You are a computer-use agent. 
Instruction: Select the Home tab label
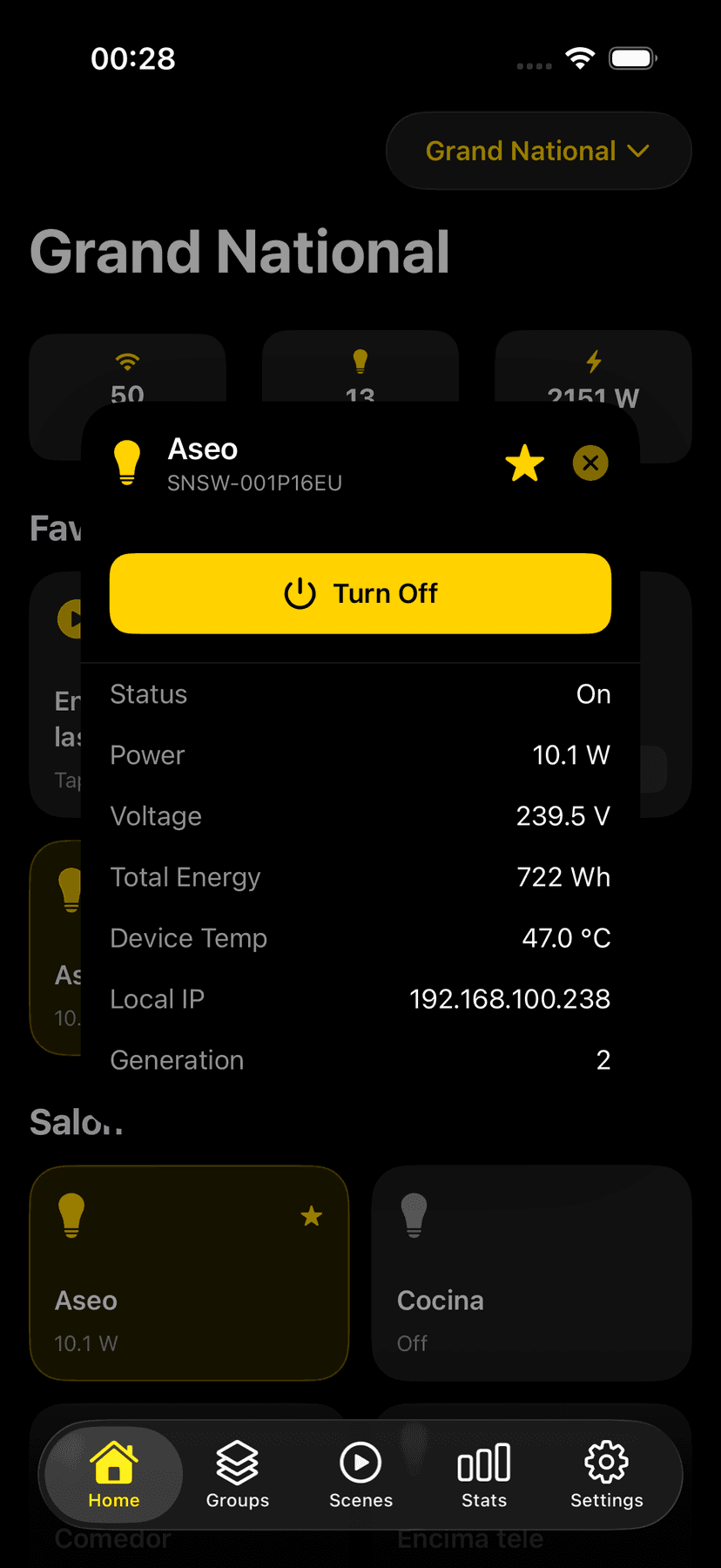(112, 1500)
